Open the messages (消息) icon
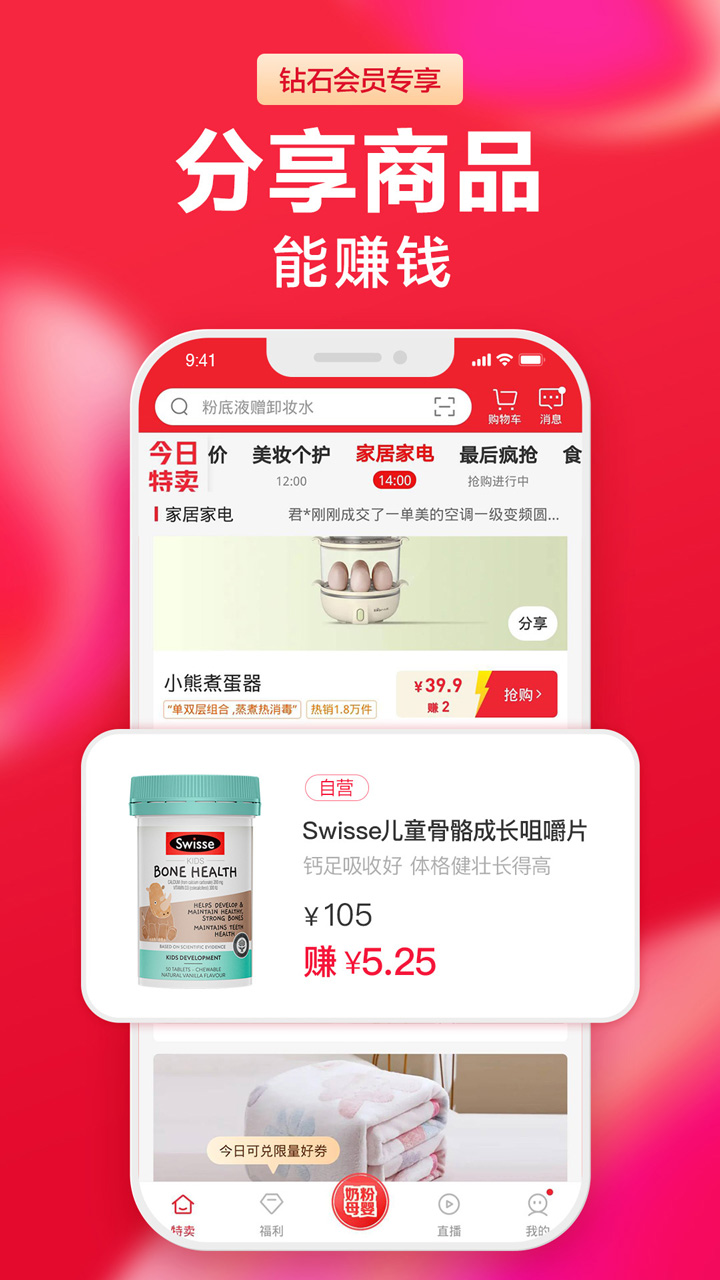 (552, 402)
